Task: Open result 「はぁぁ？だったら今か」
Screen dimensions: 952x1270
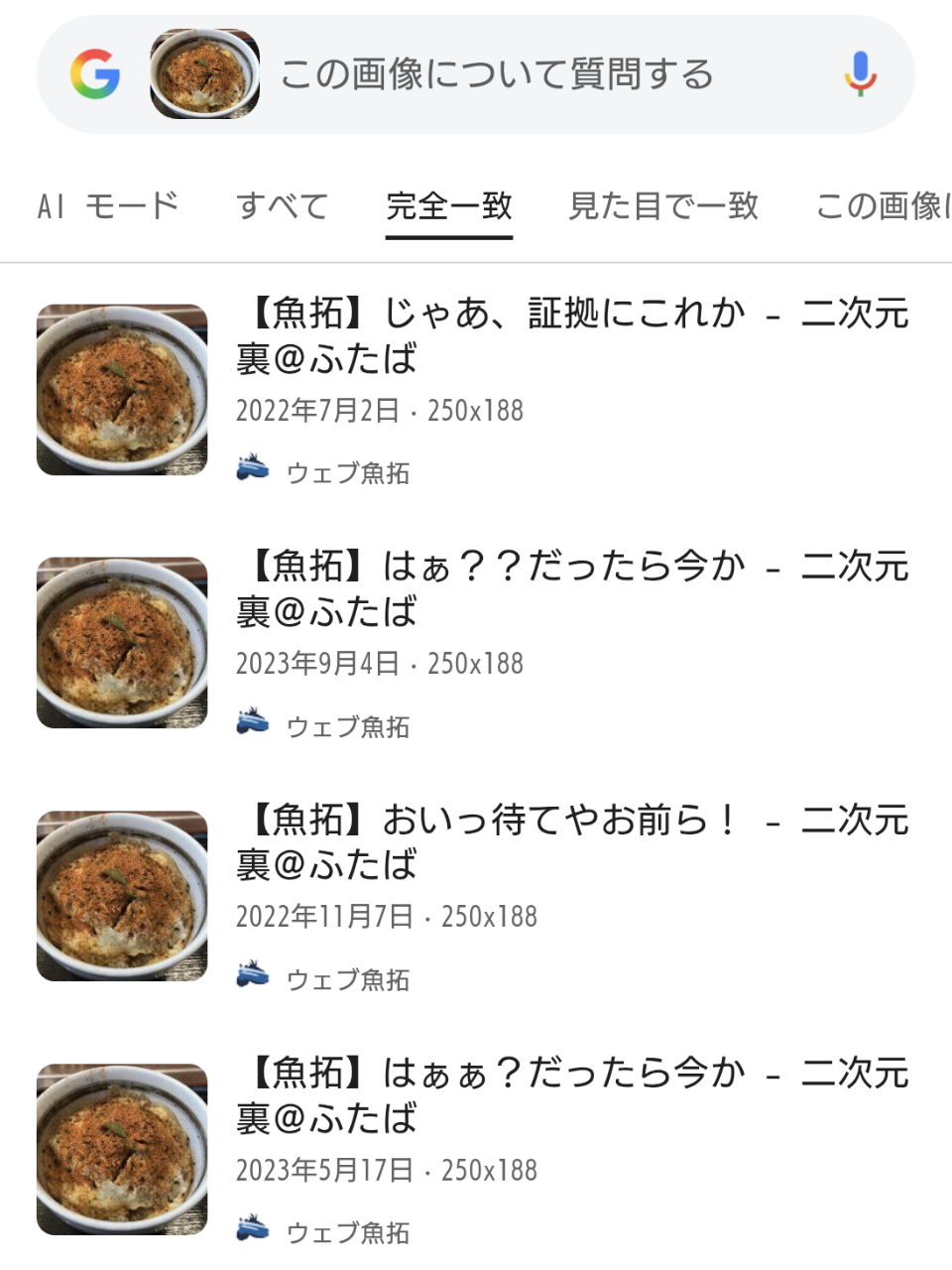Action: 571,1094
